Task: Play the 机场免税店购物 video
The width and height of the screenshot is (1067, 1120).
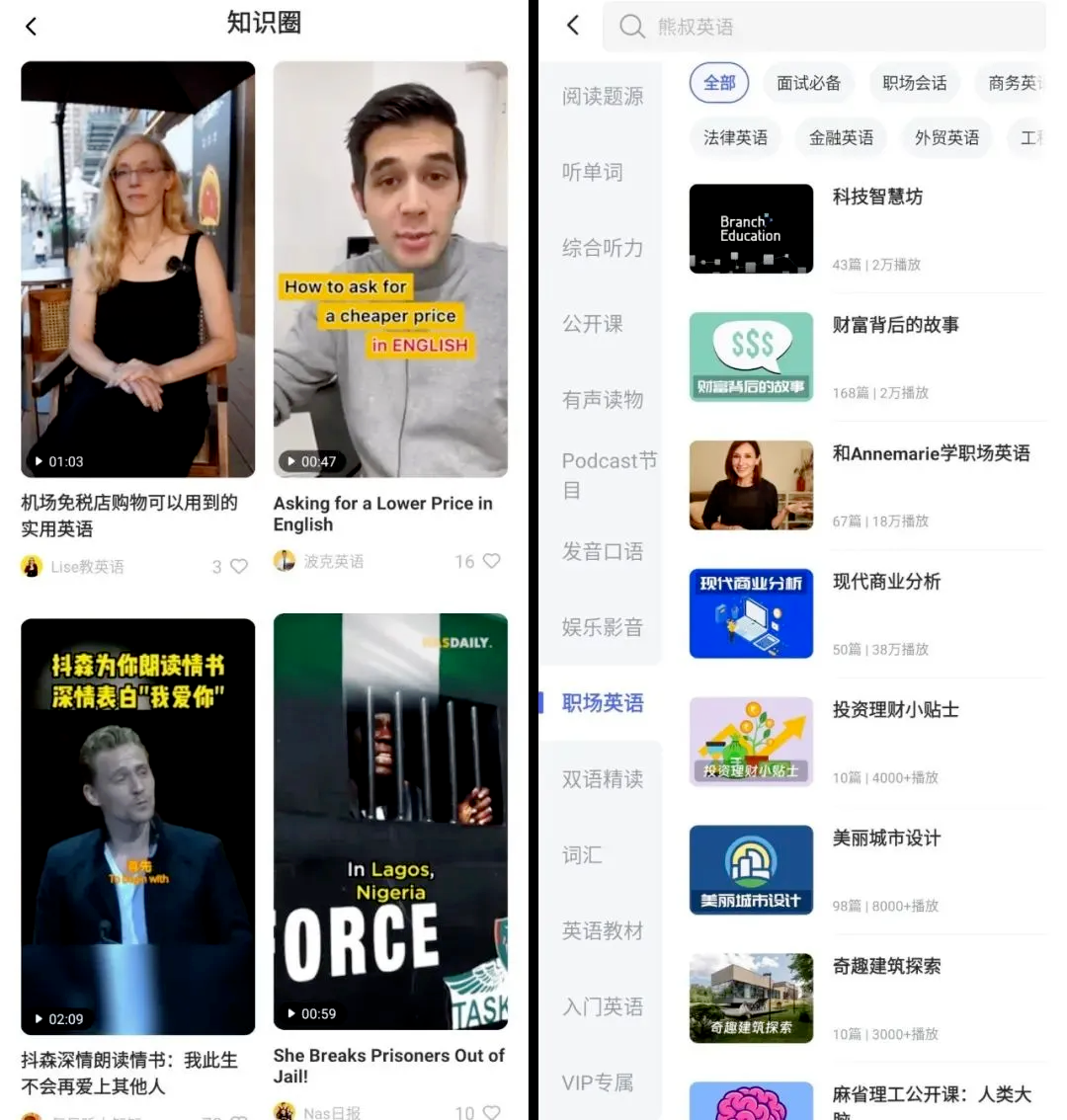Action: point(137,270)
